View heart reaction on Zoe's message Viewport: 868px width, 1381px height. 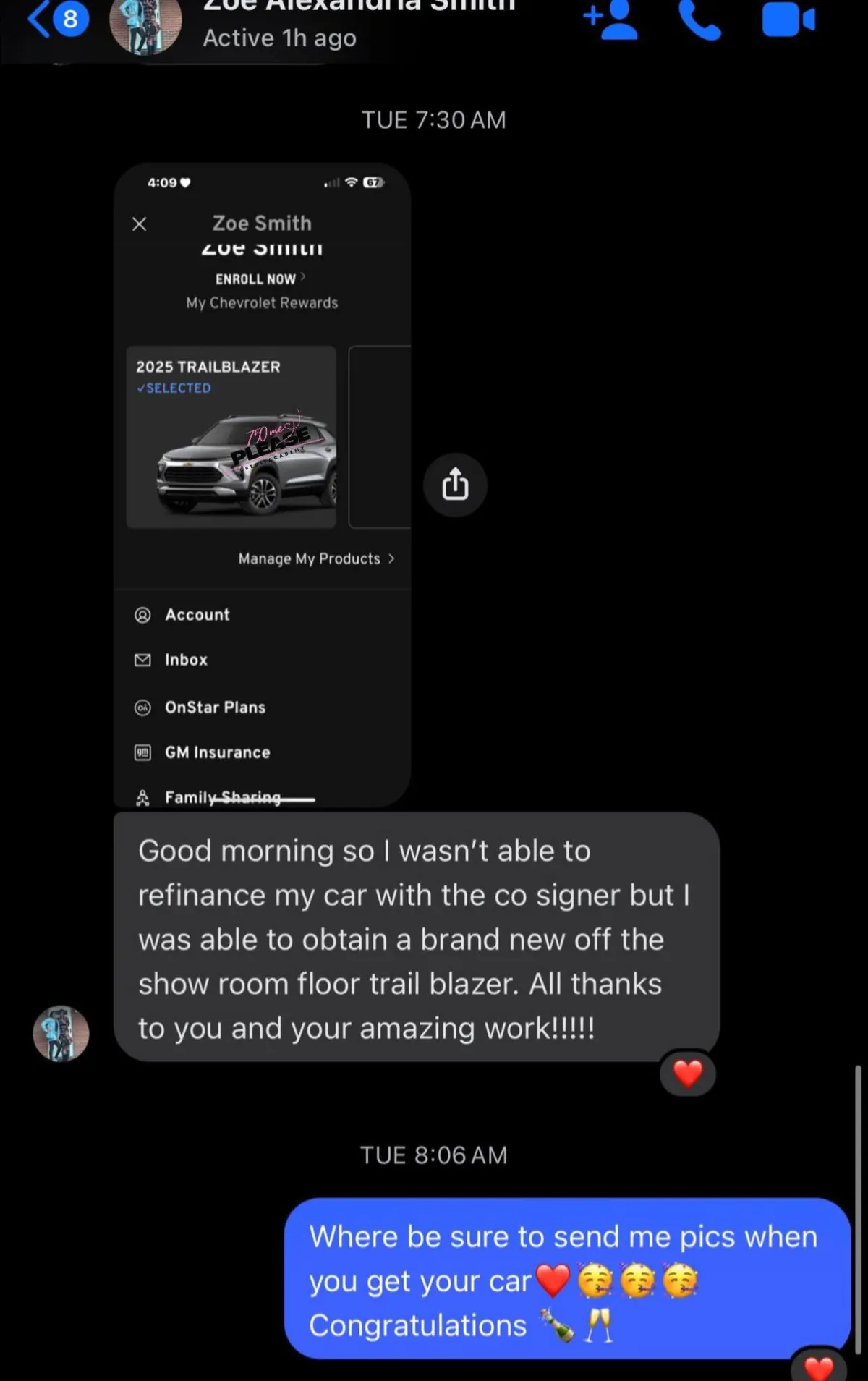(x=687, y=1074)
